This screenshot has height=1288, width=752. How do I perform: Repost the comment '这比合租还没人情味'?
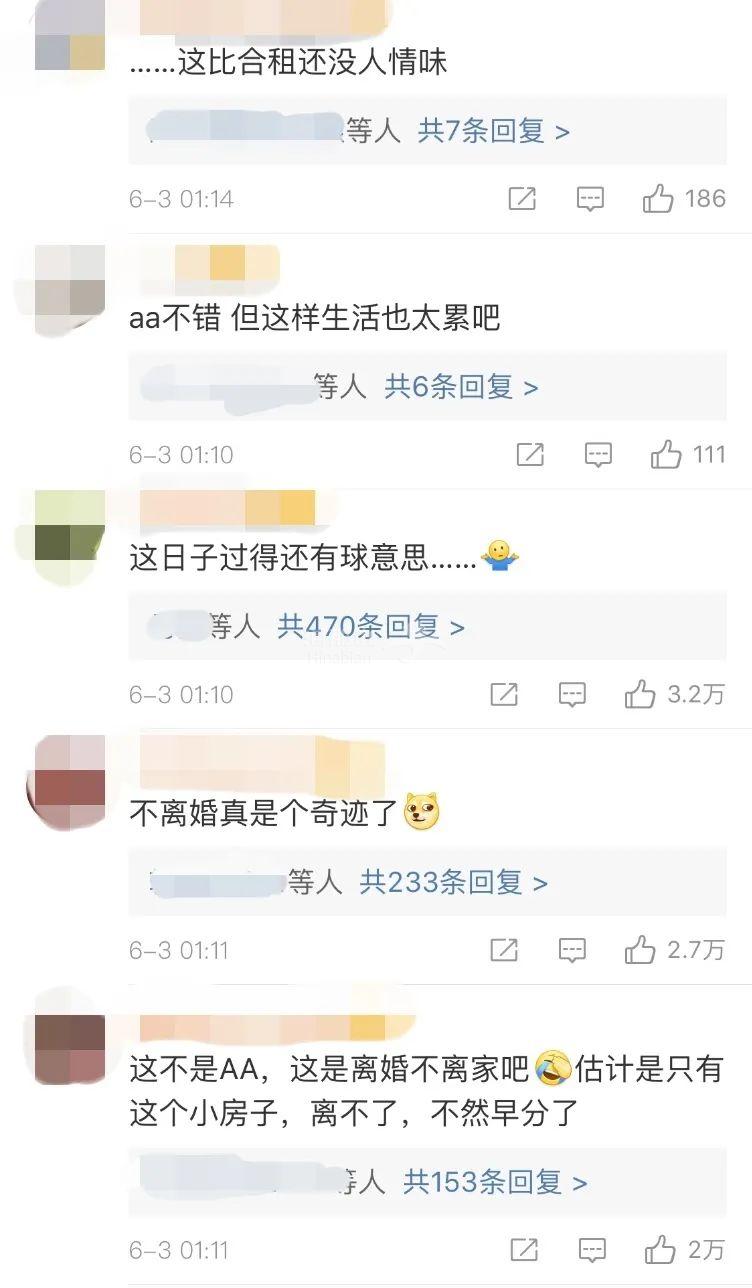pyautogui.click(x=523, y=199)
